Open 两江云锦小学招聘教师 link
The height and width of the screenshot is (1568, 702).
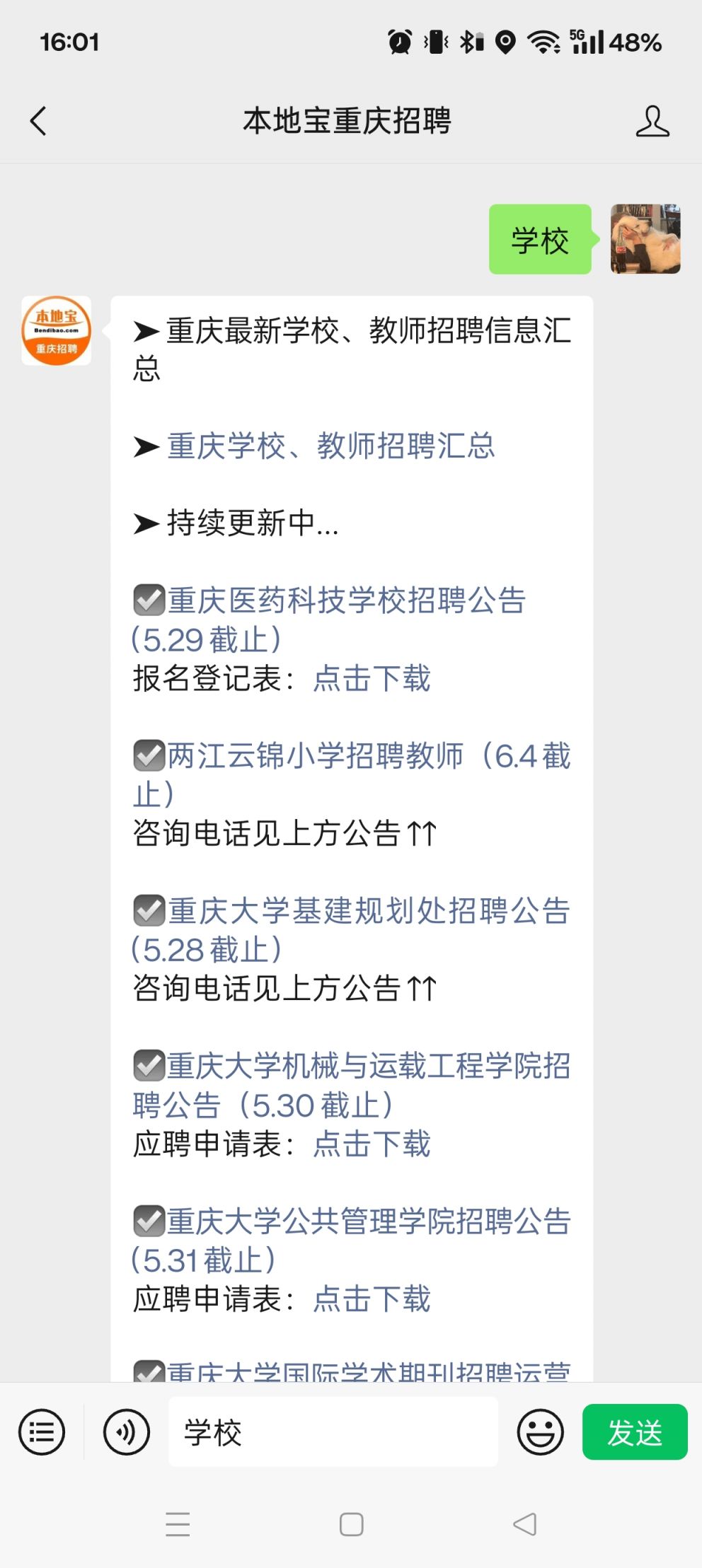pos(352,775)
